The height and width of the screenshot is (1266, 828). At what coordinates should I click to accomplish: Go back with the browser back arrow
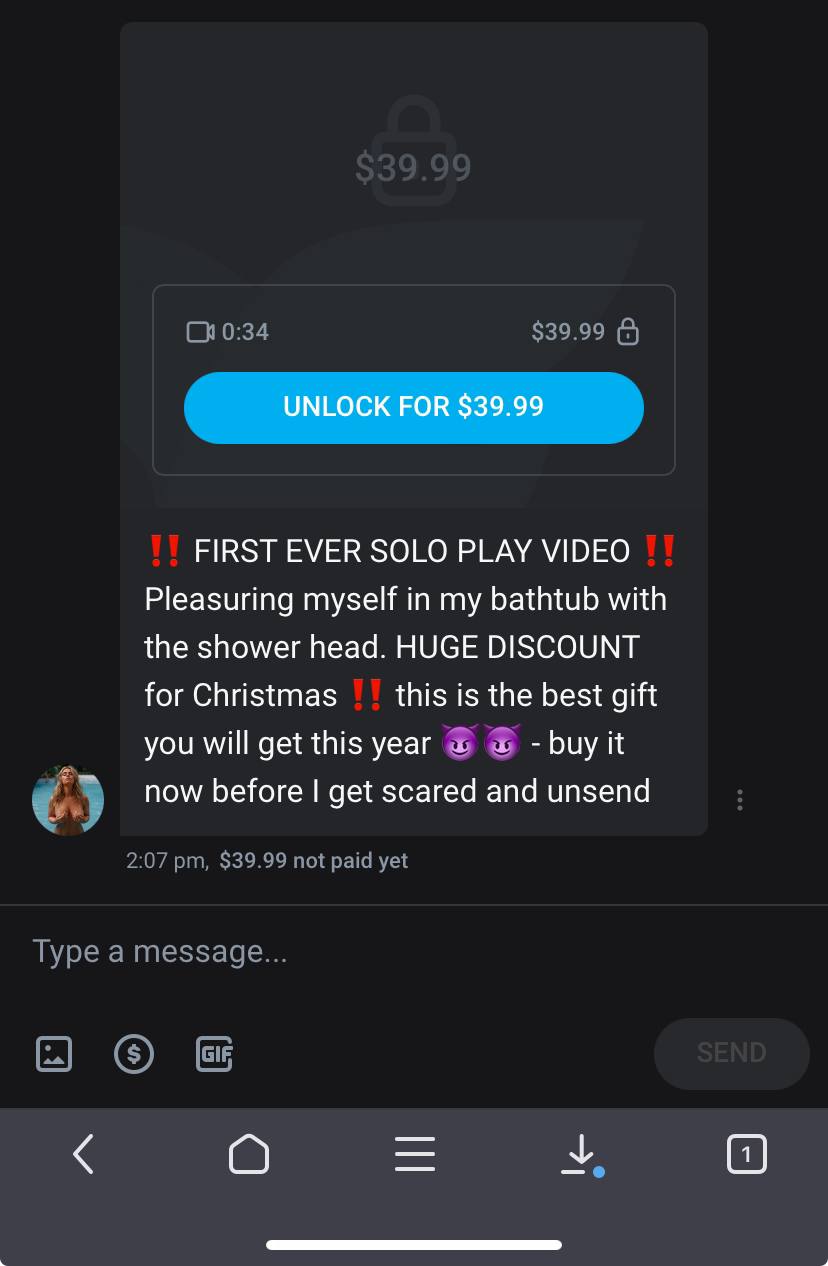[84, 1154]
